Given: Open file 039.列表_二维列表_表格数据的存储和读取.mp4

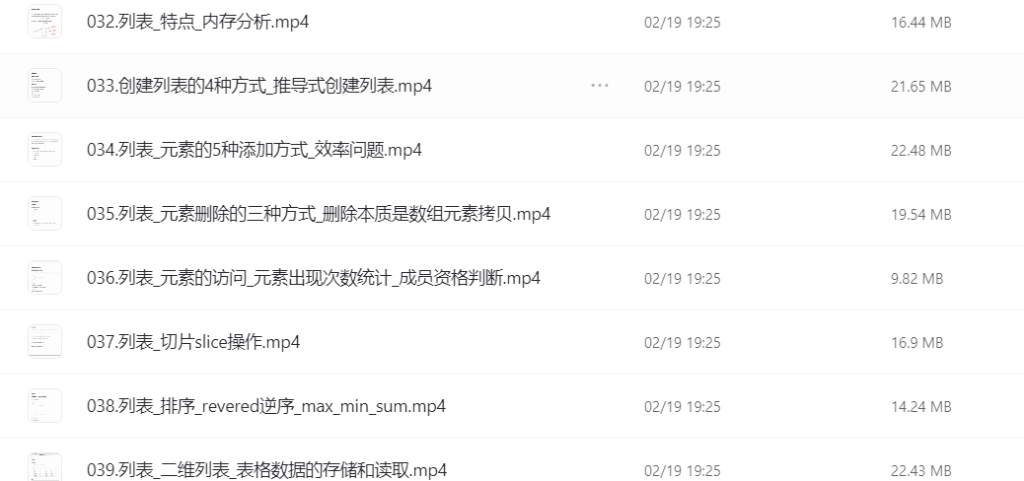Looking at the screenshot, I should 266,470.
